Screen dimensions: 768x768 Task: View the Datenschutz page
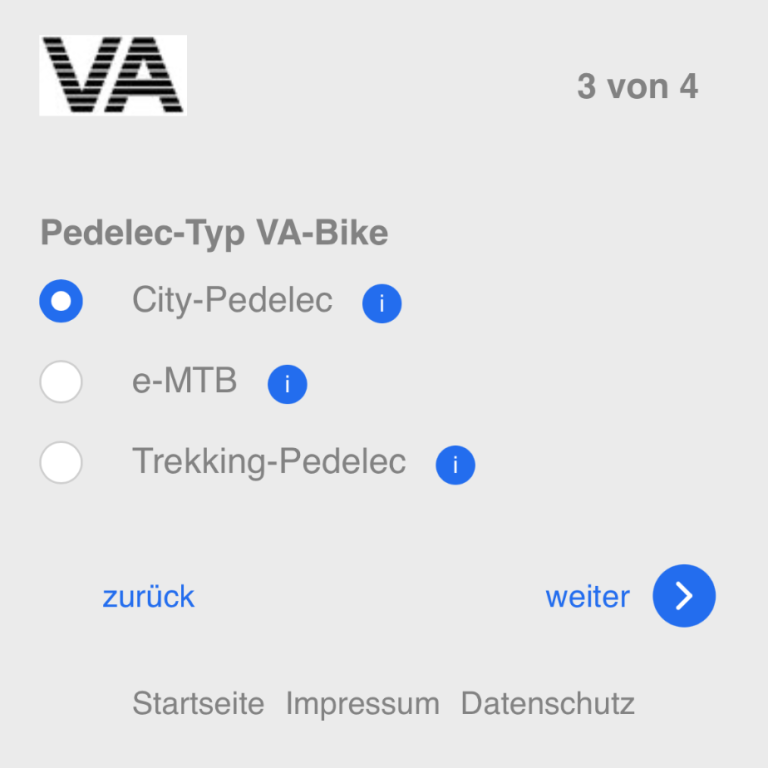[547, 703]
